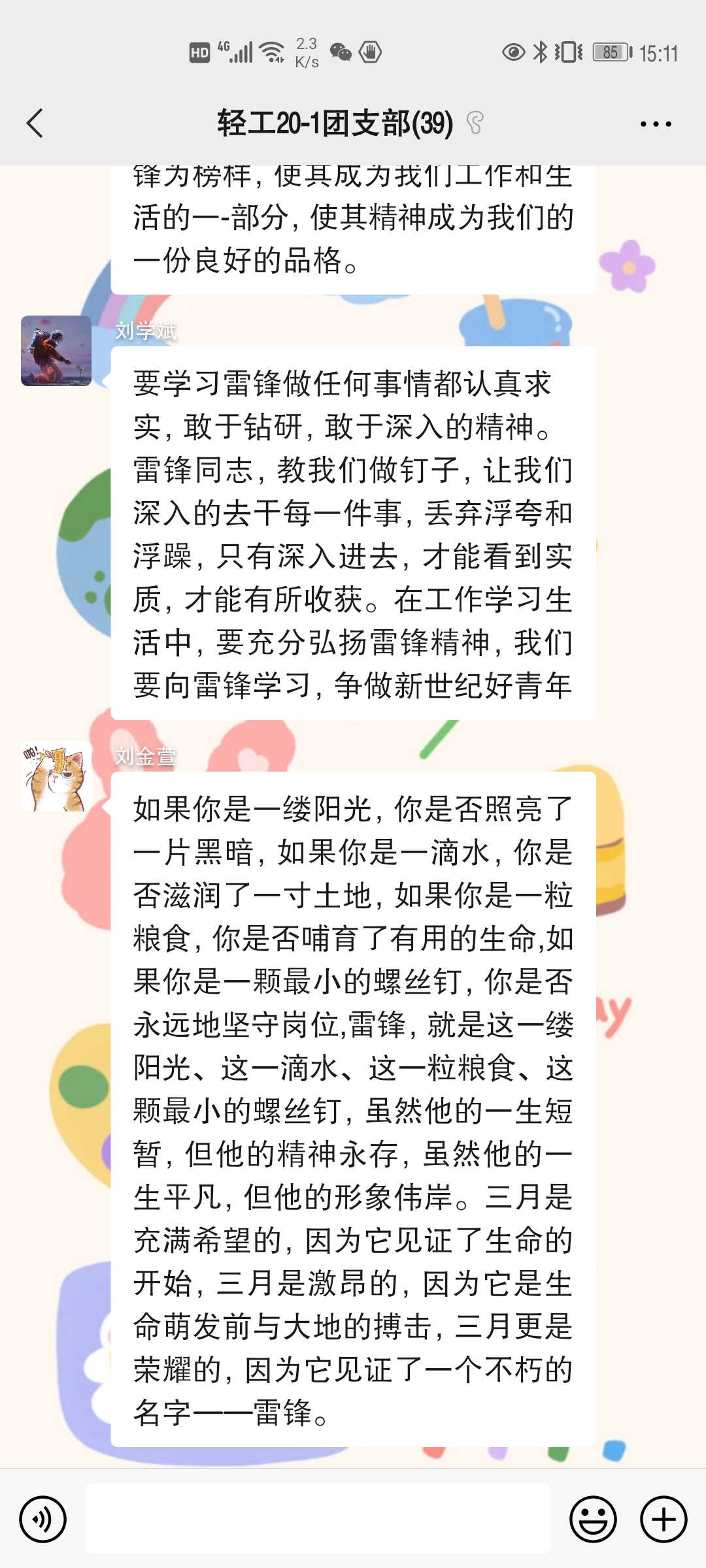Go back from the group chat
Image resolution: width=706 pixels, height=1568 pixels.
[35, 123]
